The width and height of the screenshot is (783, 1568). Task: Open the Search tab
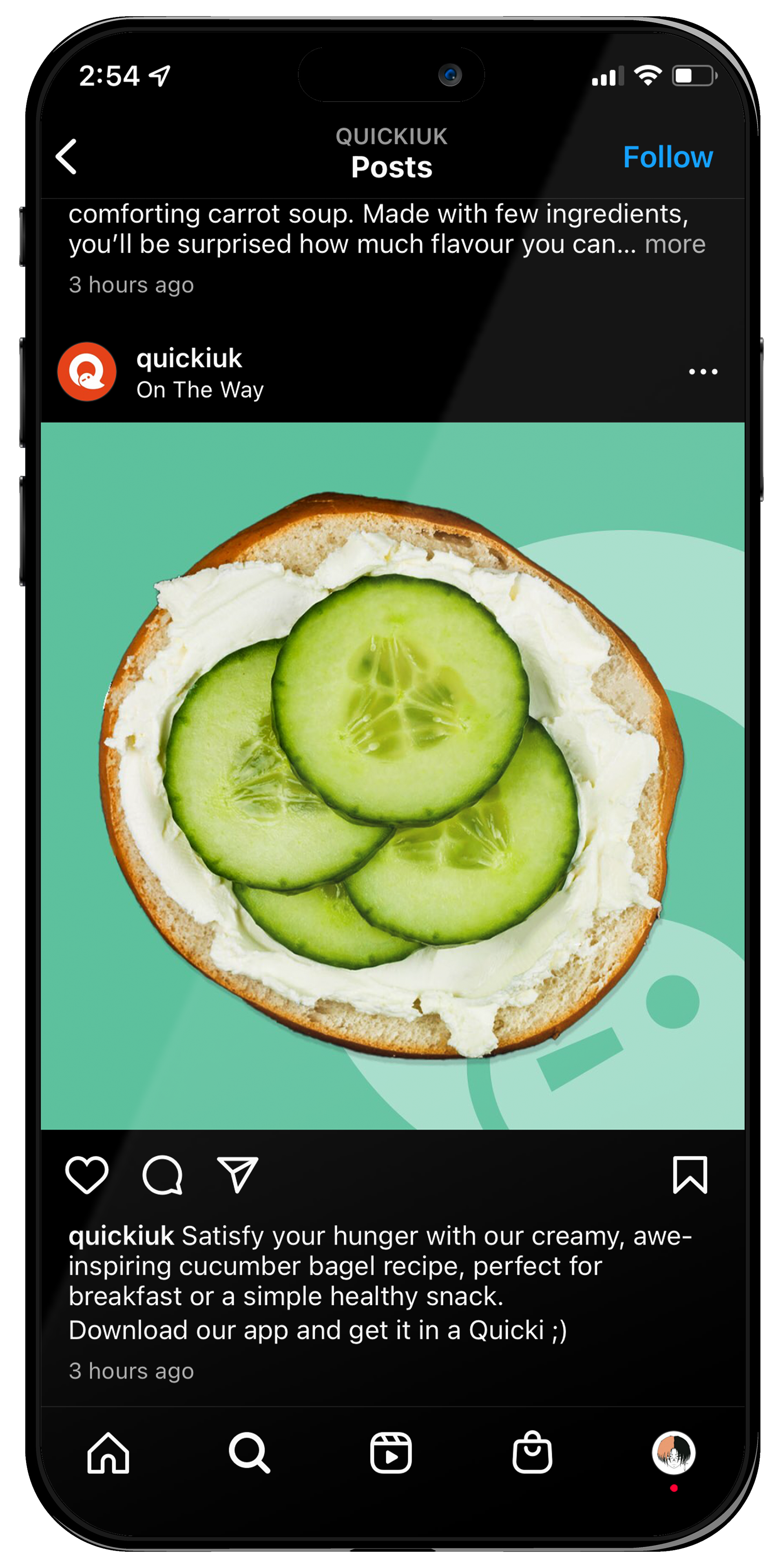[250, 1452]
